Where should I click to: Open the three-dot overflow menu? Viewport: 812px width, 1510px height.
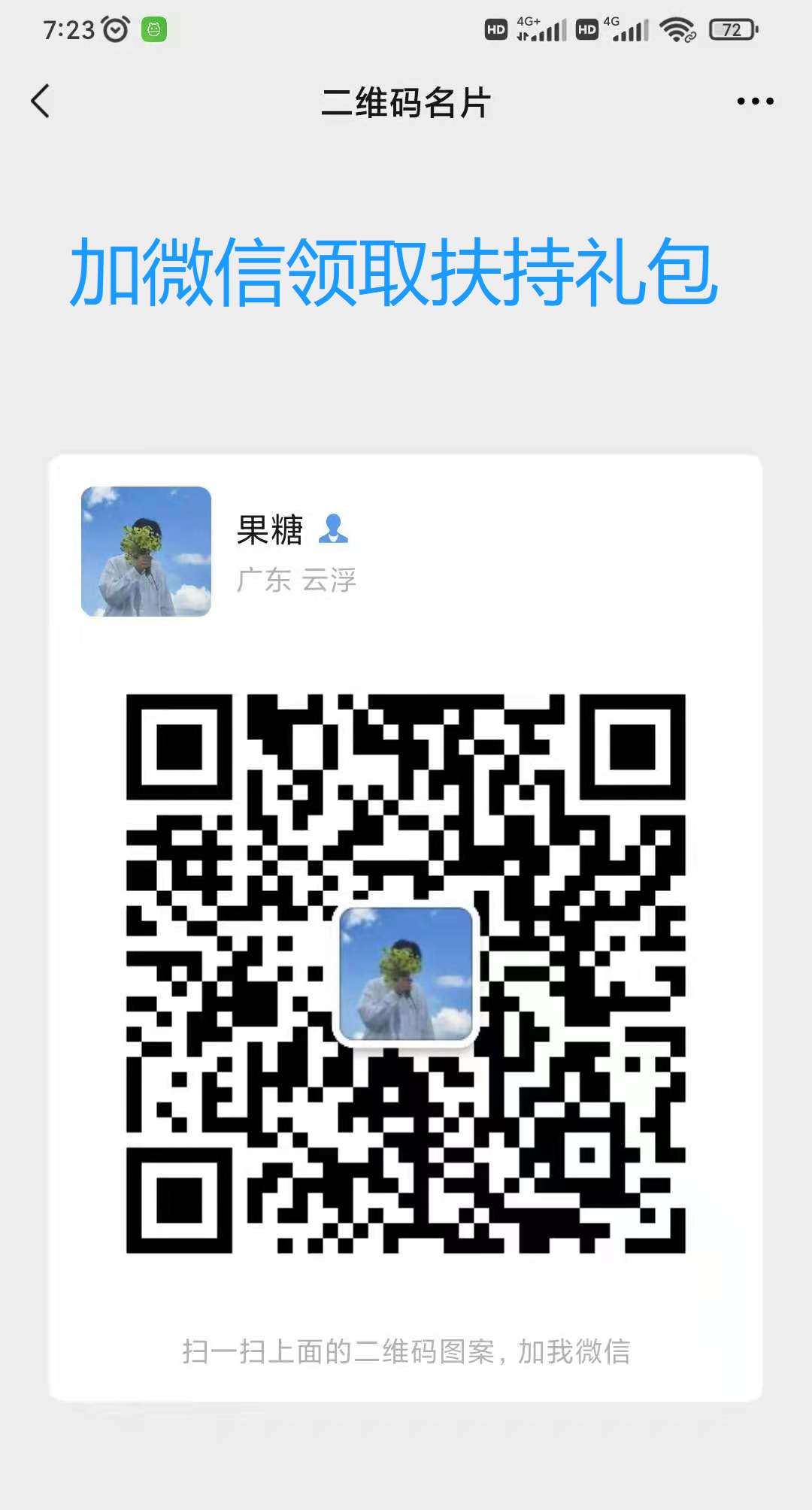(755, 101)
